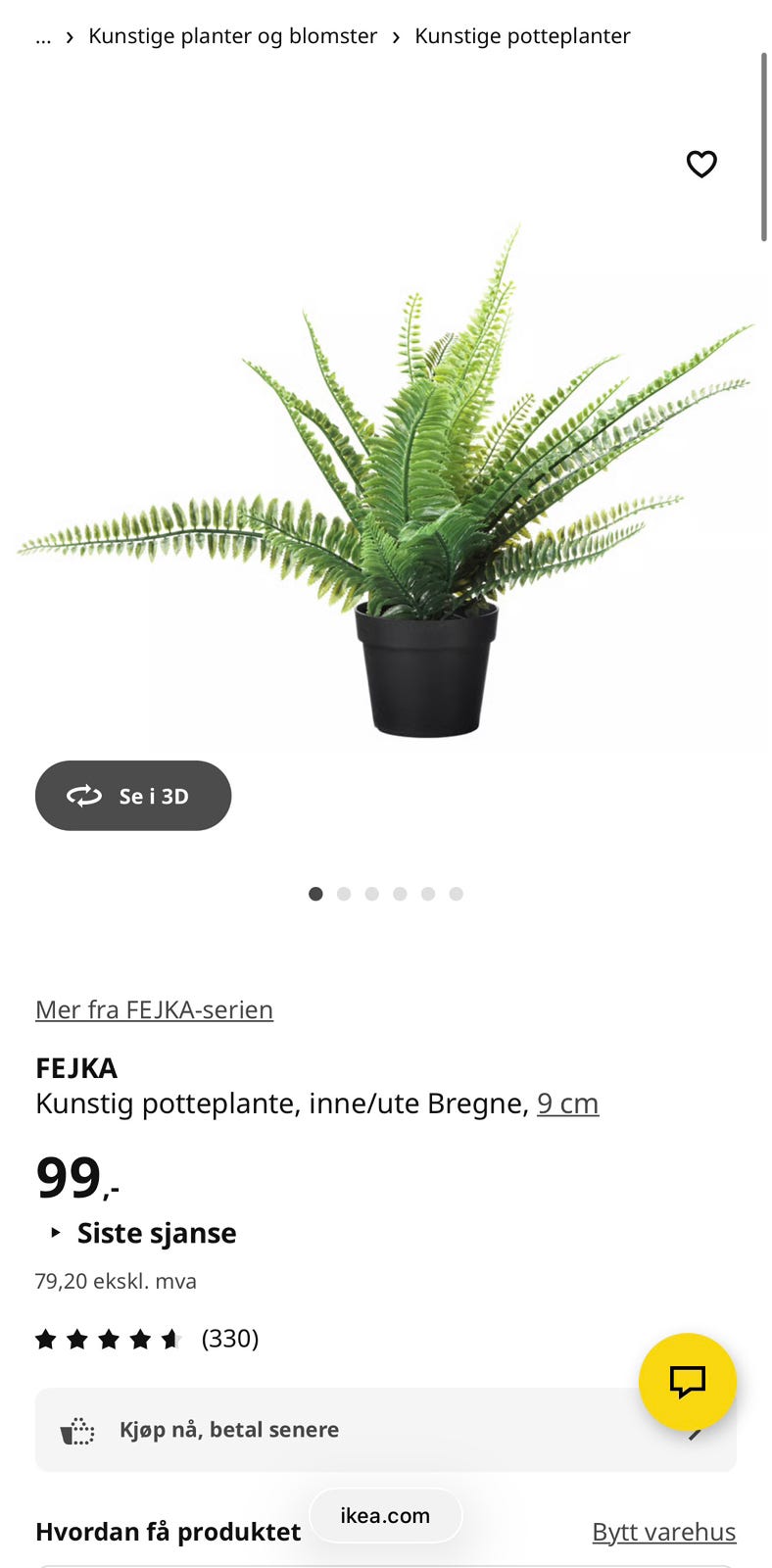Image resolution: width=772 pixels, height=1568 pixels.
Task: Open Mer fra FEJKA-serien link
Action: tap(154, 1009)
